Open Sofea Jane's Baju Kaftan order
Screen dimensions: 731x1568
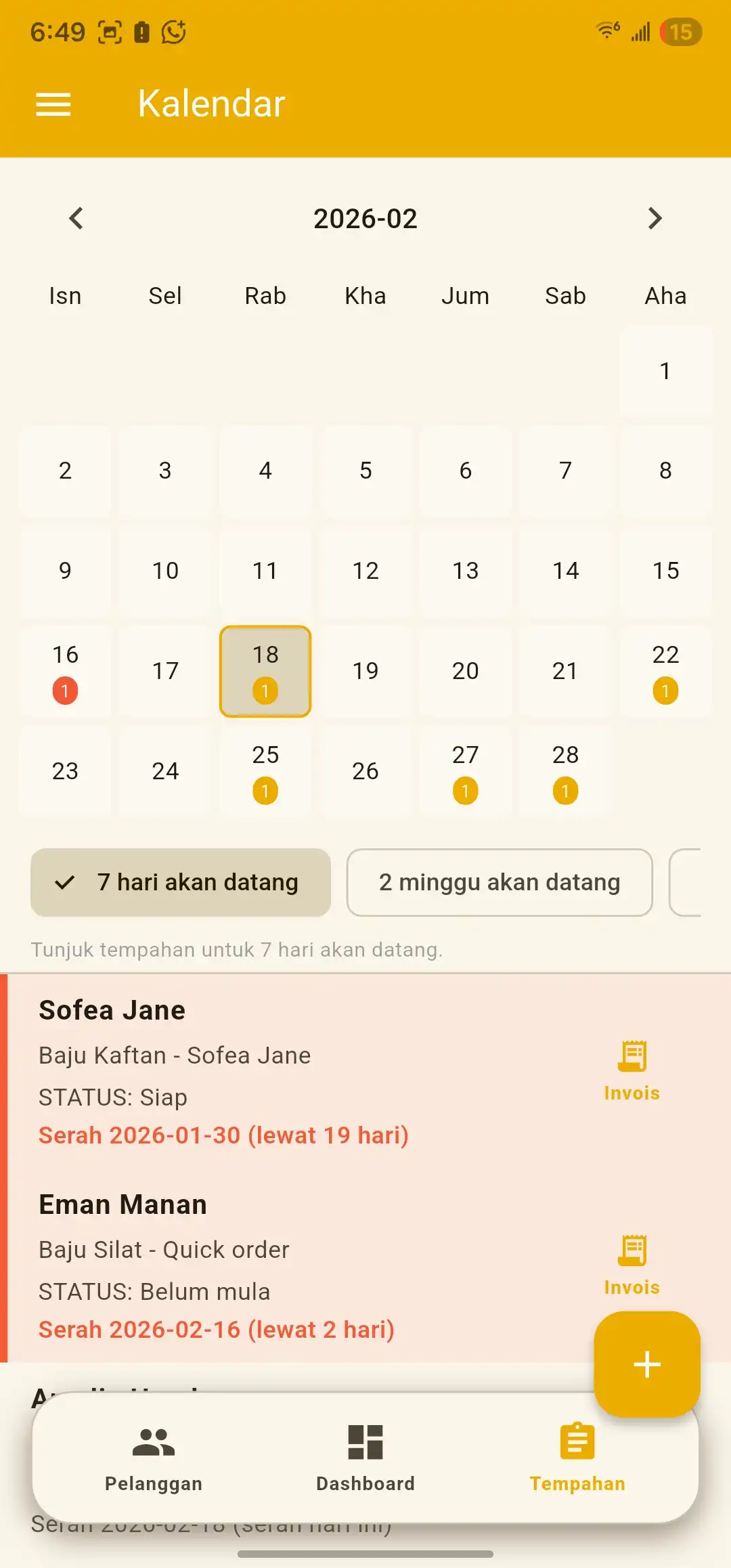pyautogui.click(x=271, y=1070)
